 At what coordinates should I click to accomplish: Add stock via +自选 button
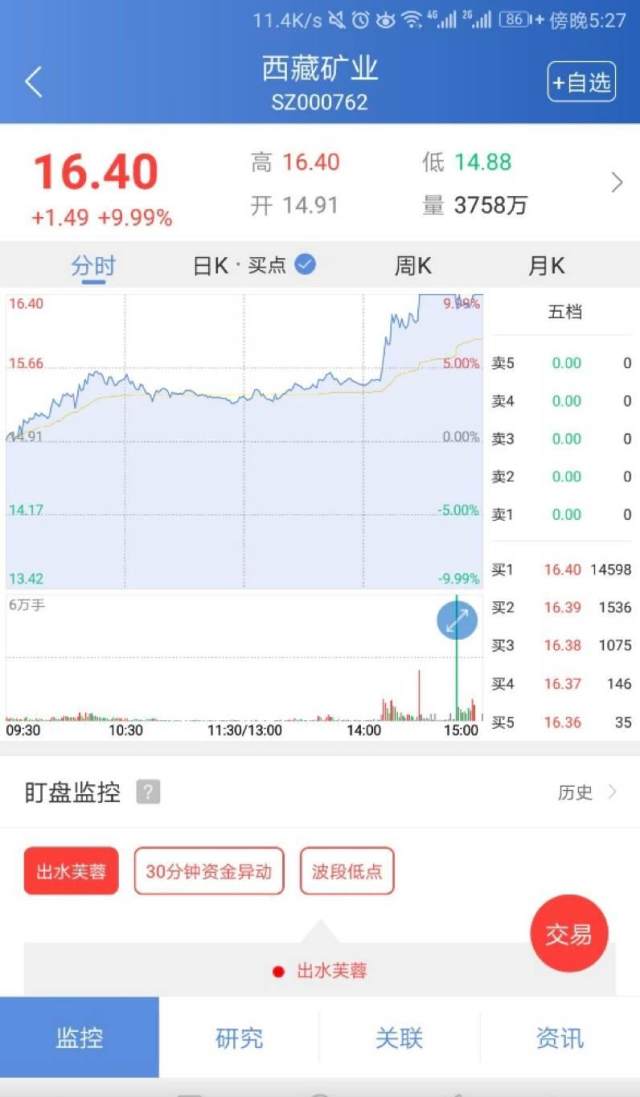coord(581,83)
